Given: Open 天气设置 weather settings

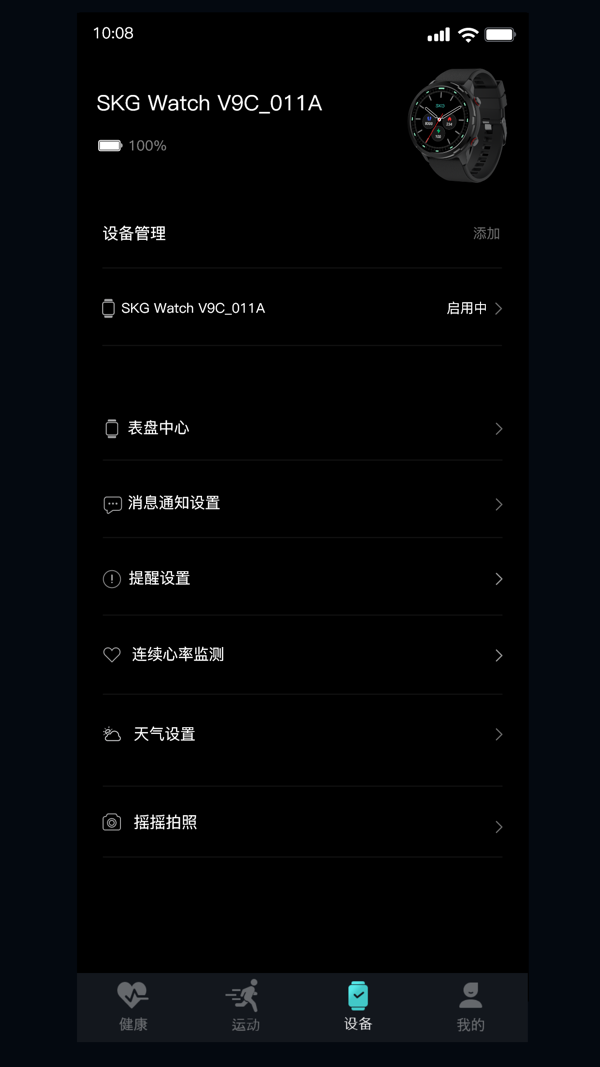Looking at the screenshot, I should (301, 734).
